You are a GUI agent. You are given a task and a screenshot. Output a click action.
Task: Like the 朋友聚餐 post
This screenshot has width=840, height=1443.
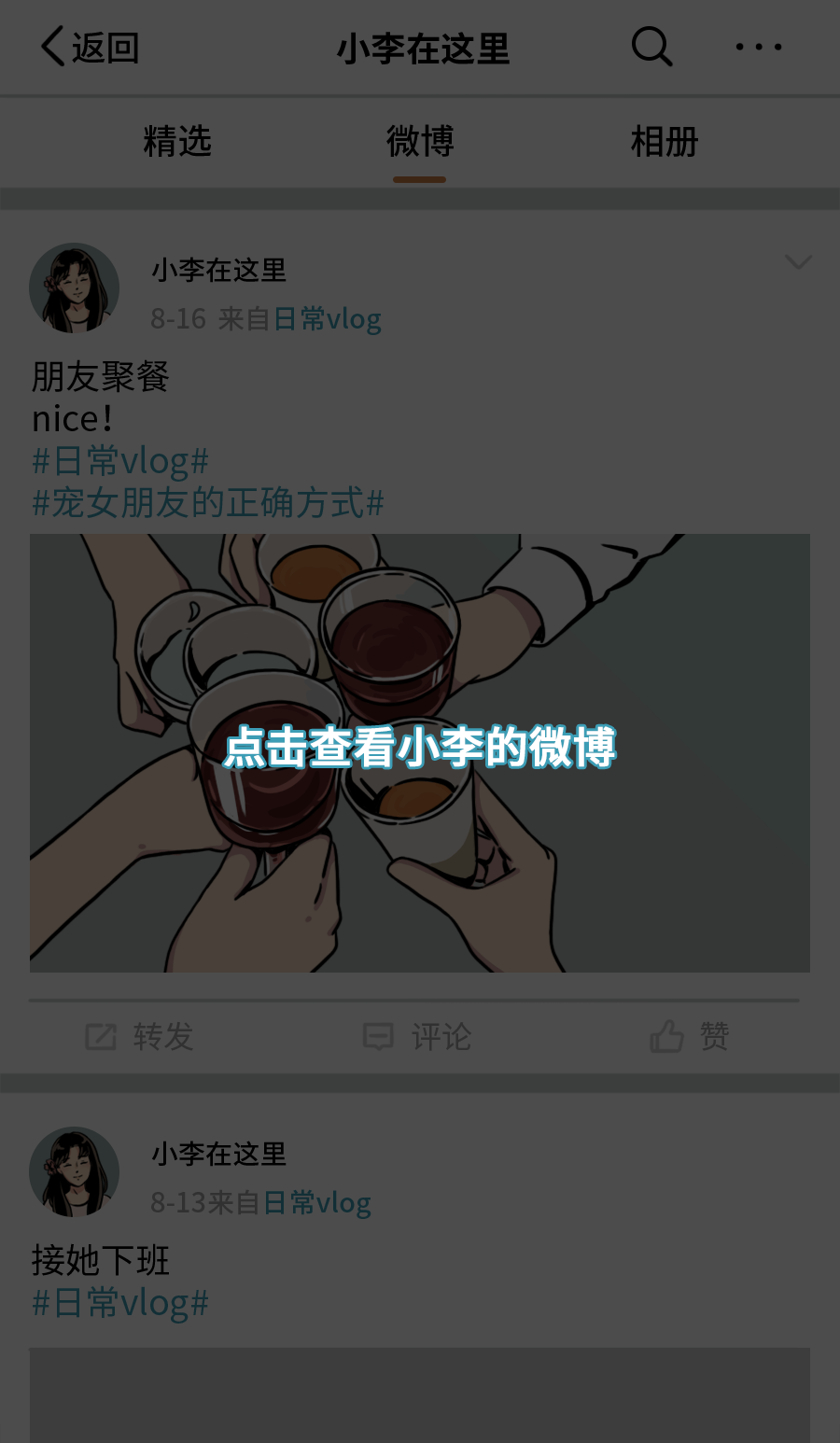click(x=691, y=1037)
